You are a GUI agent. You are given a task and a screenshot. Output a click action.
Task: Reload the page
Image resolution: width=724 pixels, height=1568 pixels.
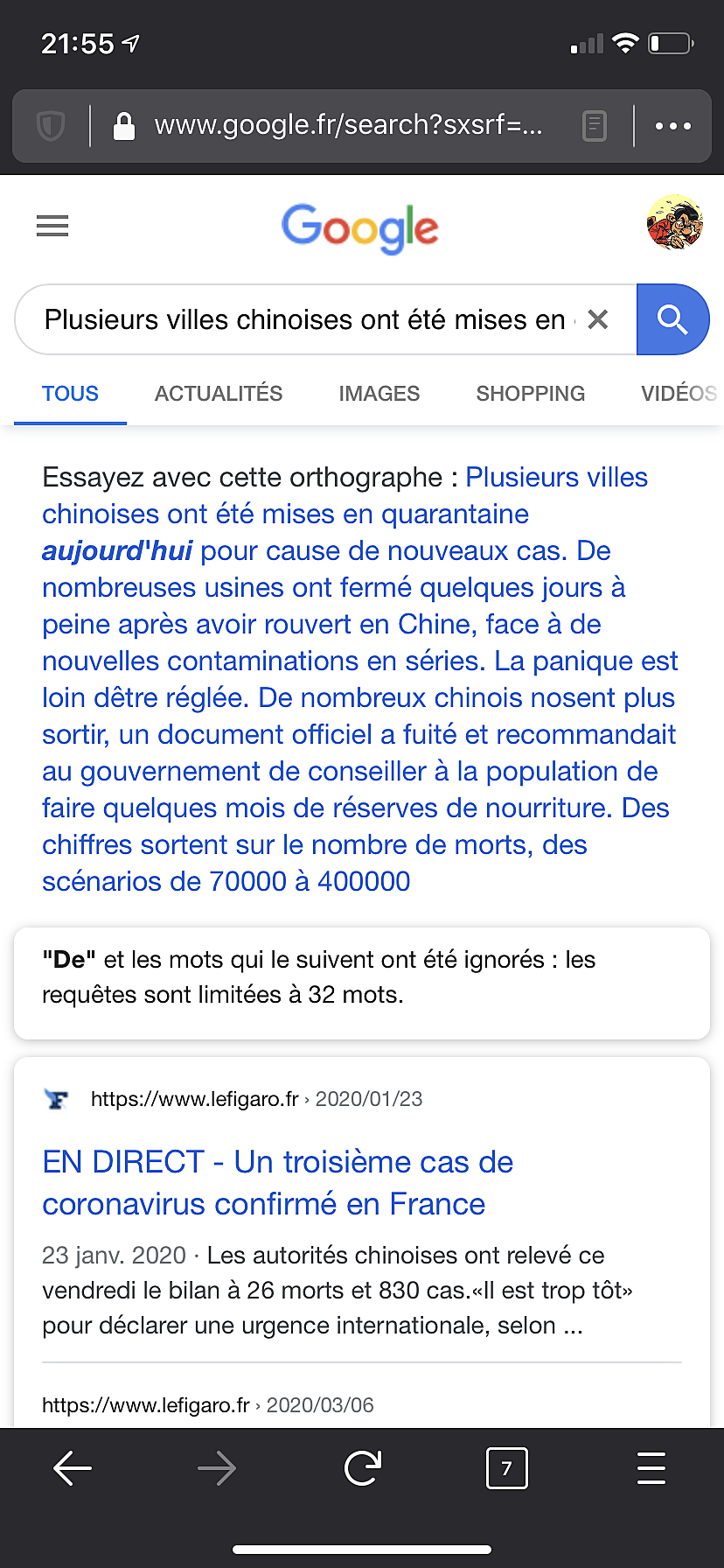(362, 1468)
